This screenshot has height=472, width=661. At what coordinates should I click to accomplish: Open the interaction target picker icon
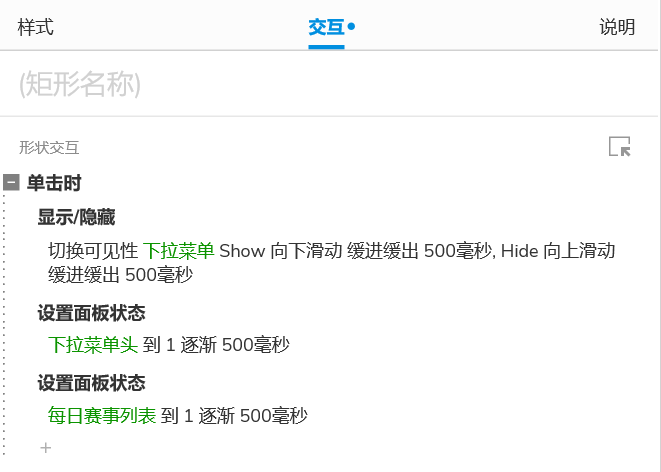(620, 147)
